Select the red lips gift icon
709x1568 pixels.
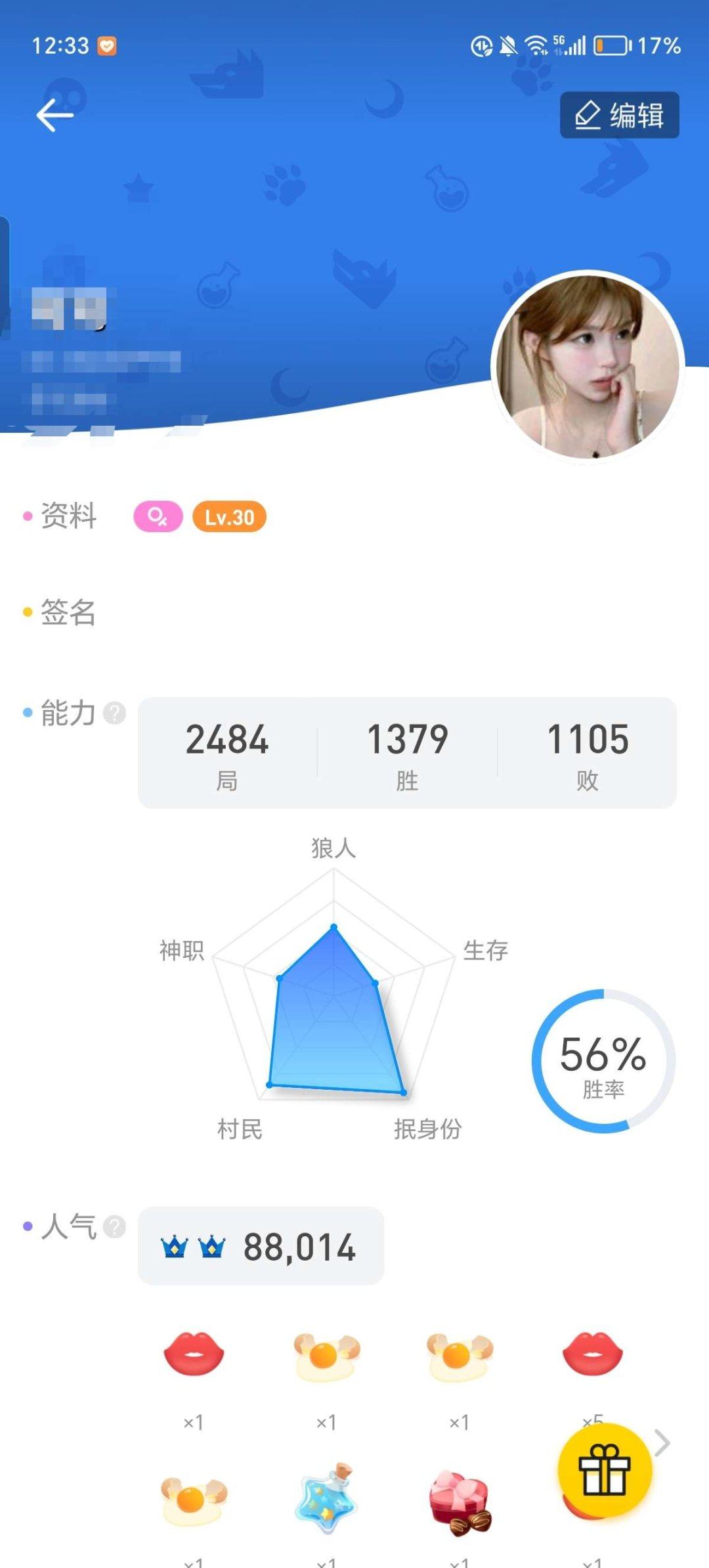(x=193, y=1356)
